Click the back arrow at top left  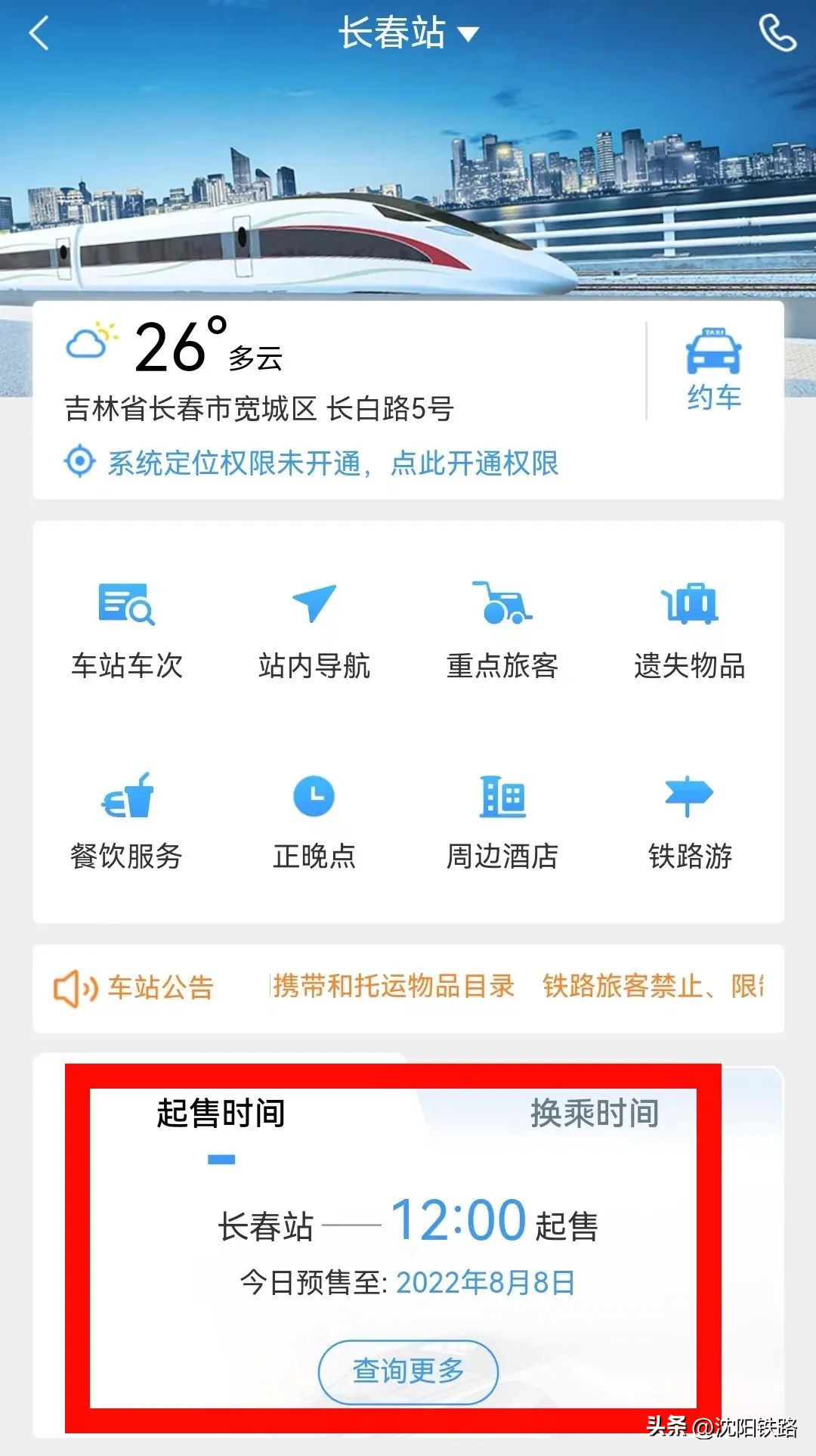tap(36, 32)
